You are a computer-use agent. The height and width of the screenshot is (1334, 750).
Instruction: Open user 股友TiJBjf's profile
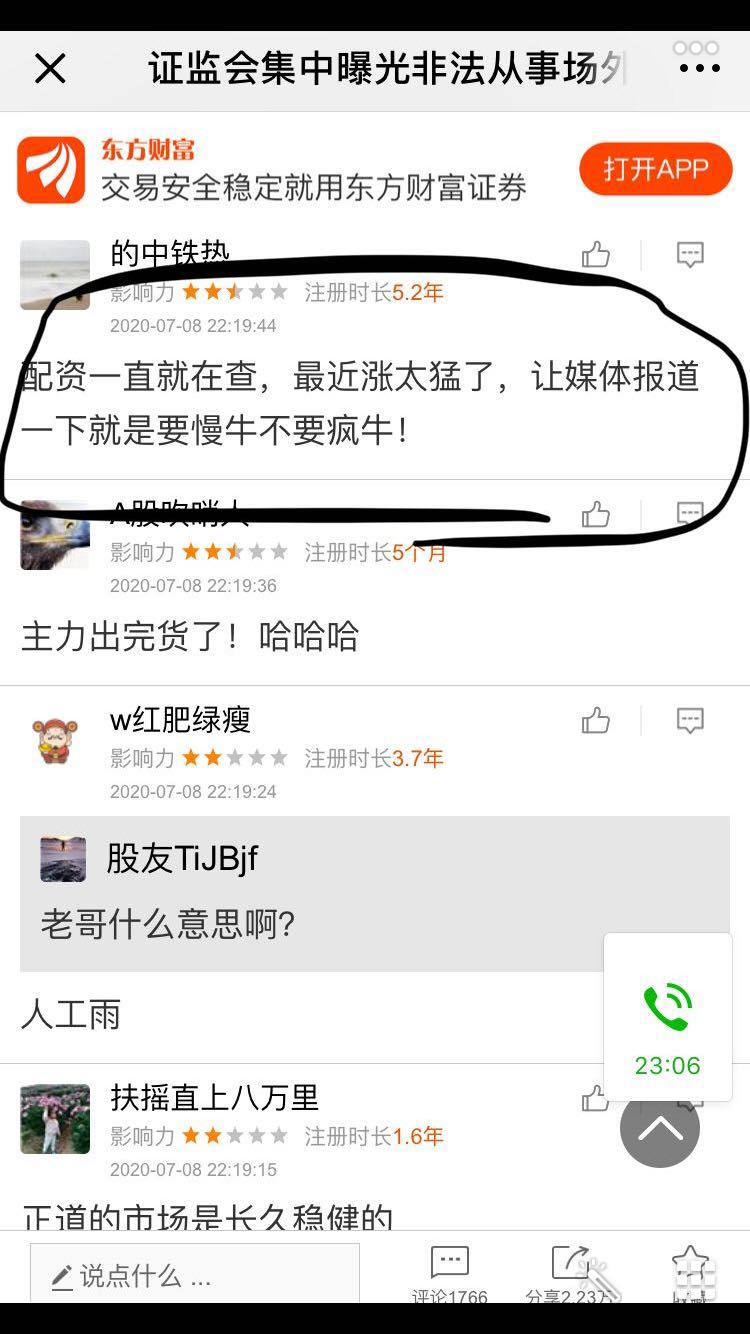point(178,858)
